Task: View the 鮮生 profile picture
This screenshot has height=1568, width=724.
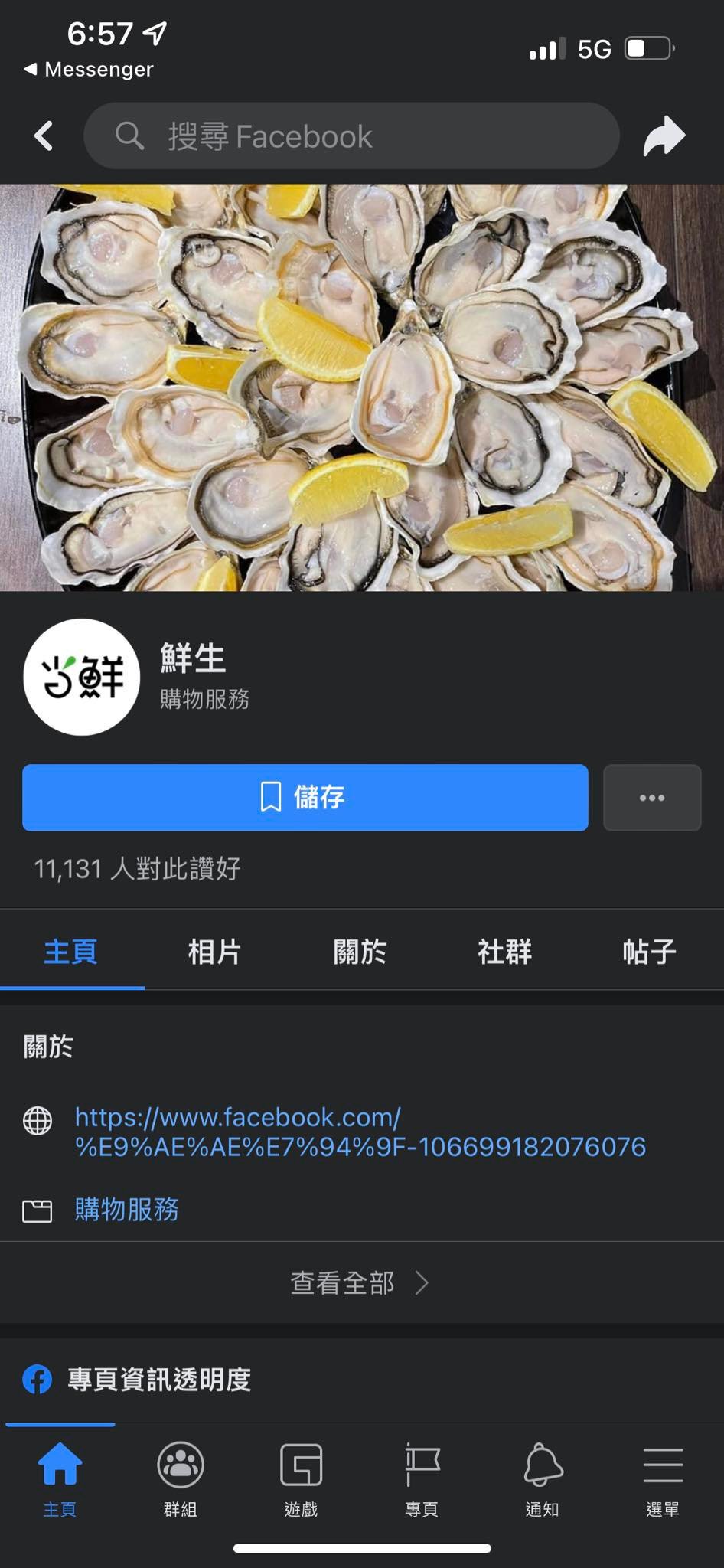Action: tap(82, 677)
